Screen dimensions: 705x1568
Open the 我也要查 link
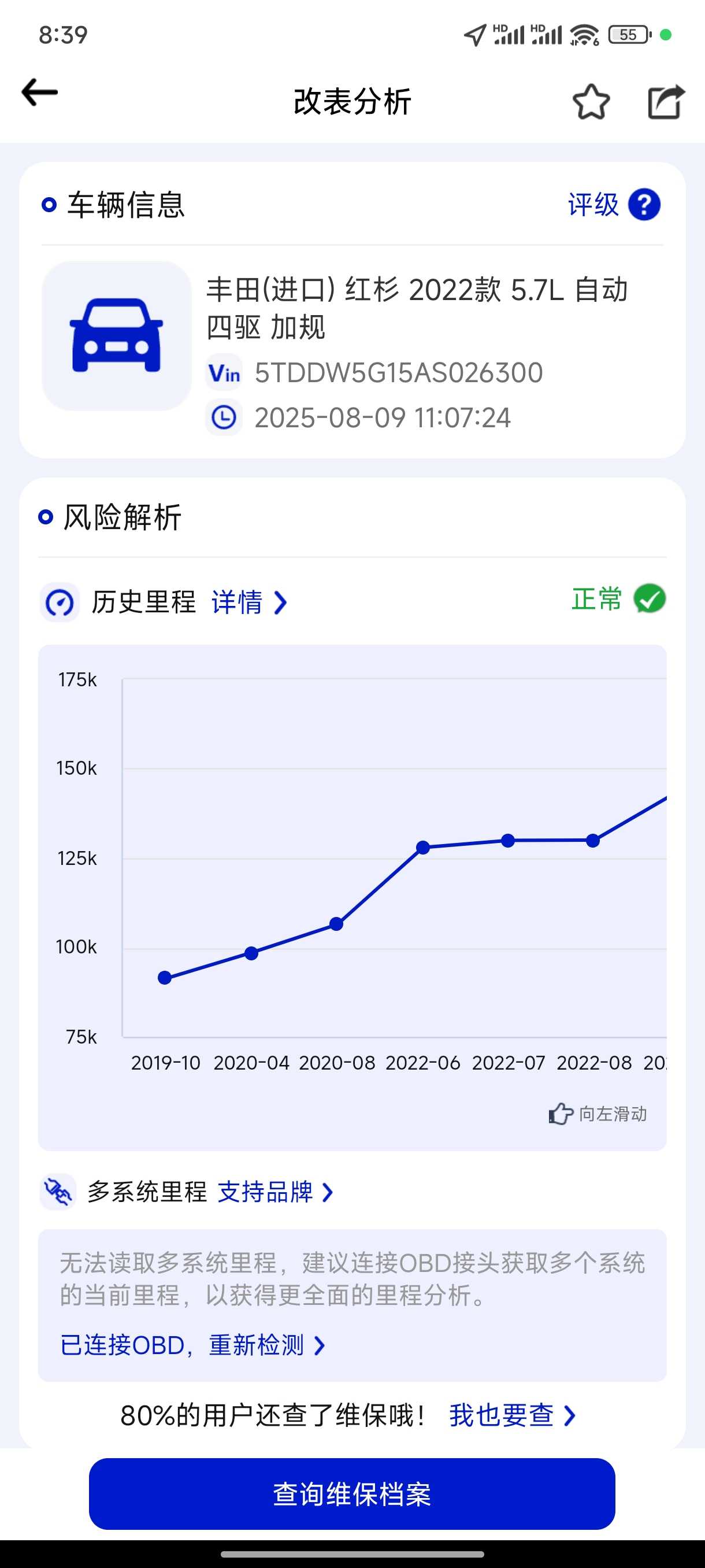[x=511, y=1415]
